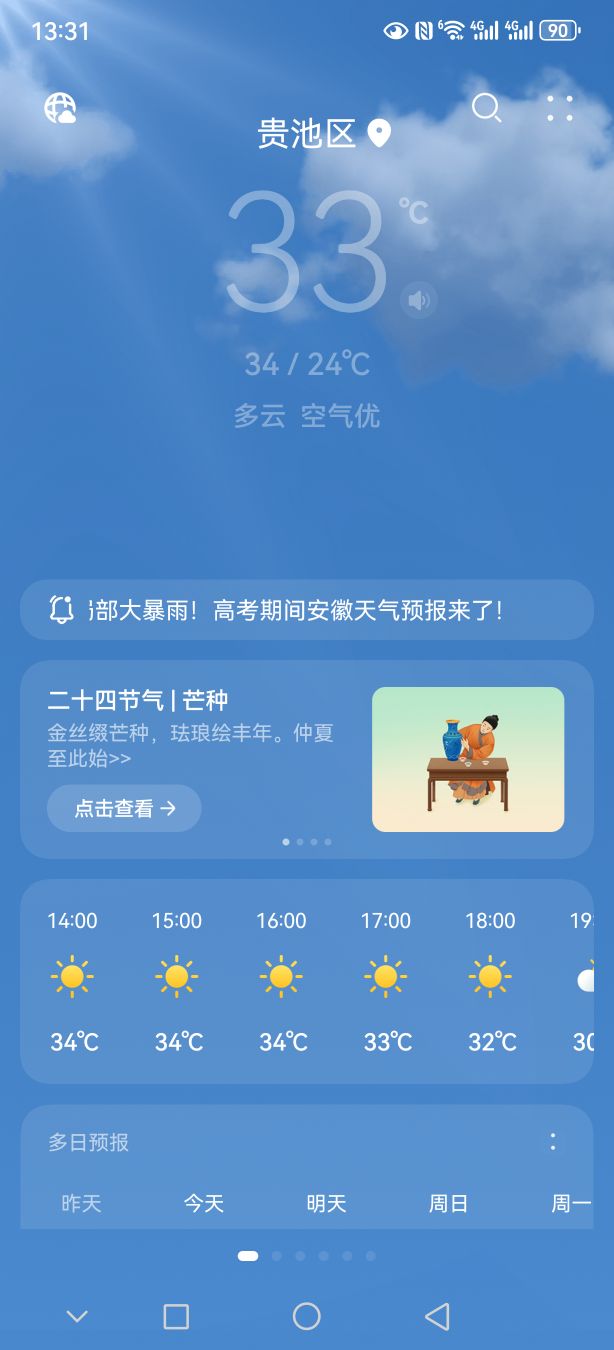Screen dimensions: 614x1350
Task: Select 明天 in the multi-day forecast
Action: point(326,1204)
